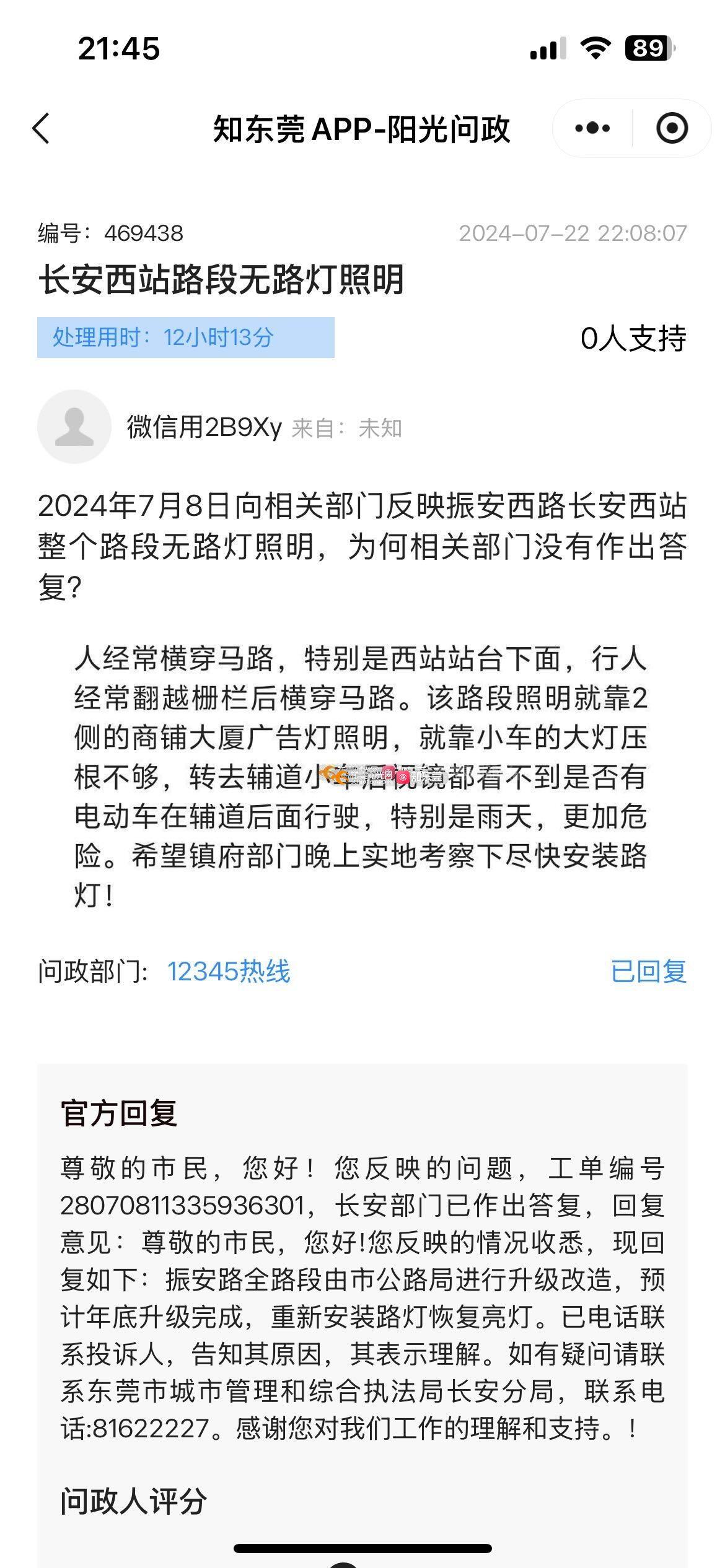This screenshot has height=1568, width=725.
Task: Close the mini program via circle icon
Action: (x=672, y=129)
